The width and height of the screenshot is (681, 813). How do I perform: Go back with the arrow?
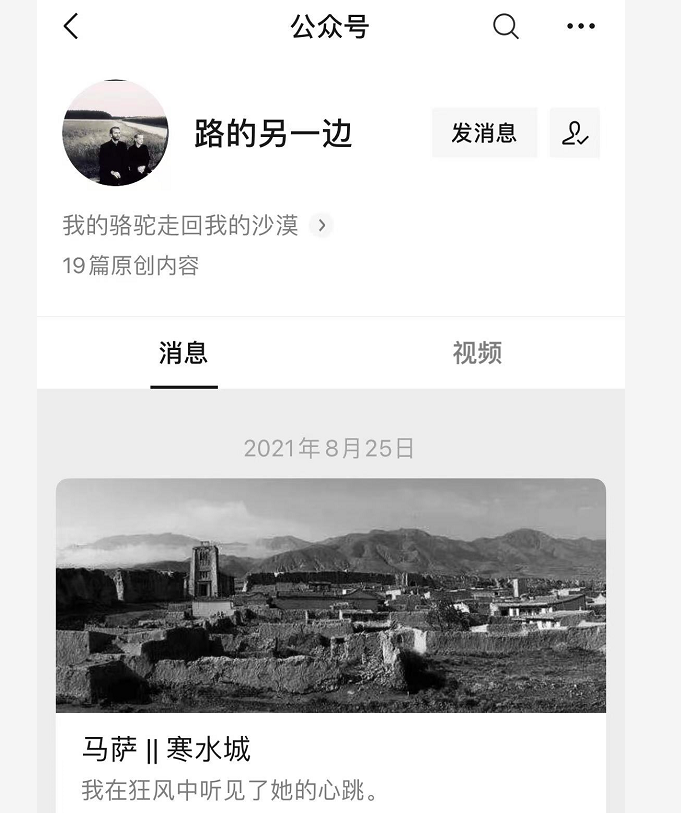[x=71, y=27]
